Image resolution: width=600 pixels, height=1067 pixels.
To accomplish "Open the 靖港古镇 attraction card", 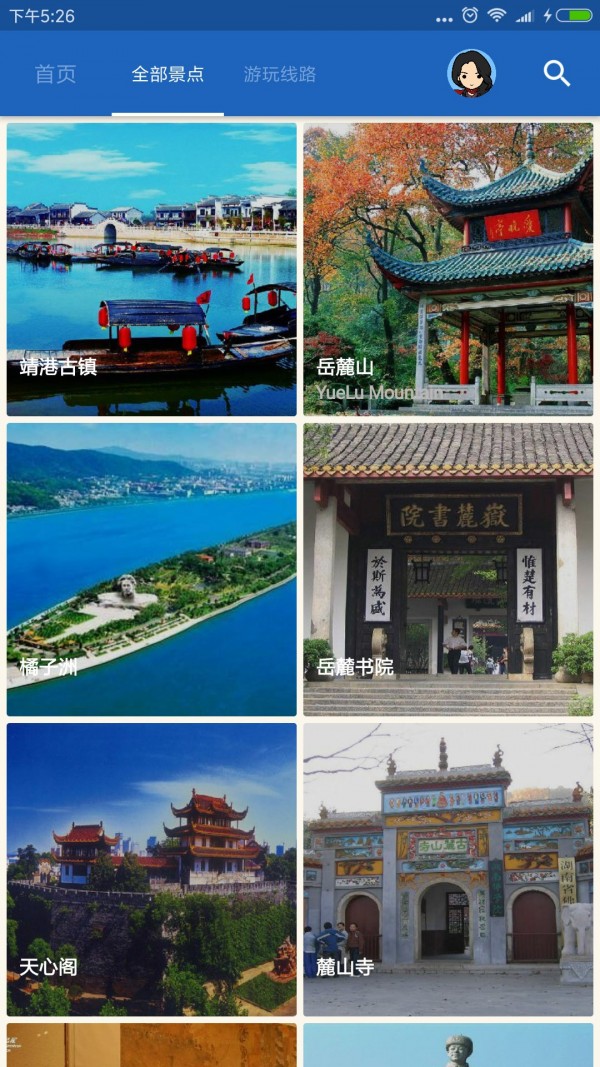I will coord(152,269).
